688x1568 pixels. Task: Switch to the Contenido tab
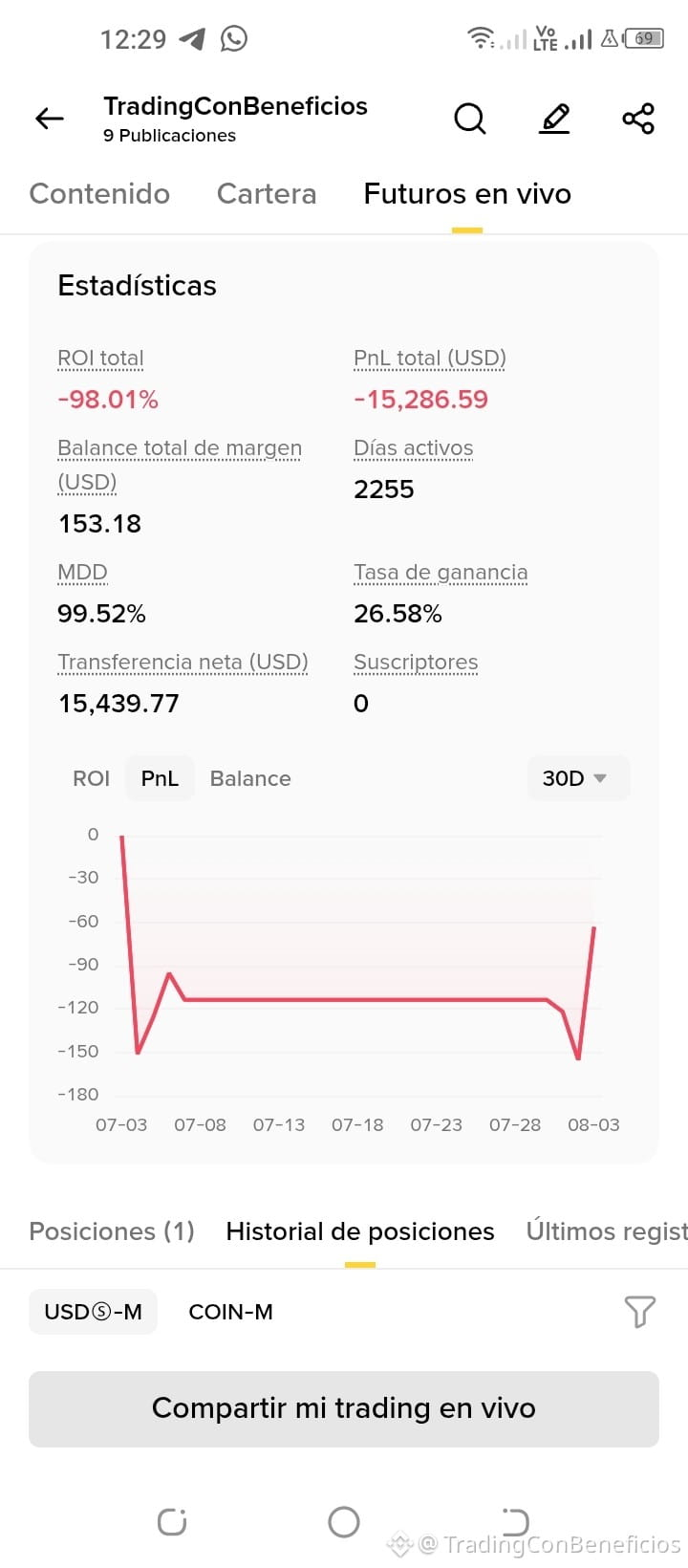(x=99, y=194)
